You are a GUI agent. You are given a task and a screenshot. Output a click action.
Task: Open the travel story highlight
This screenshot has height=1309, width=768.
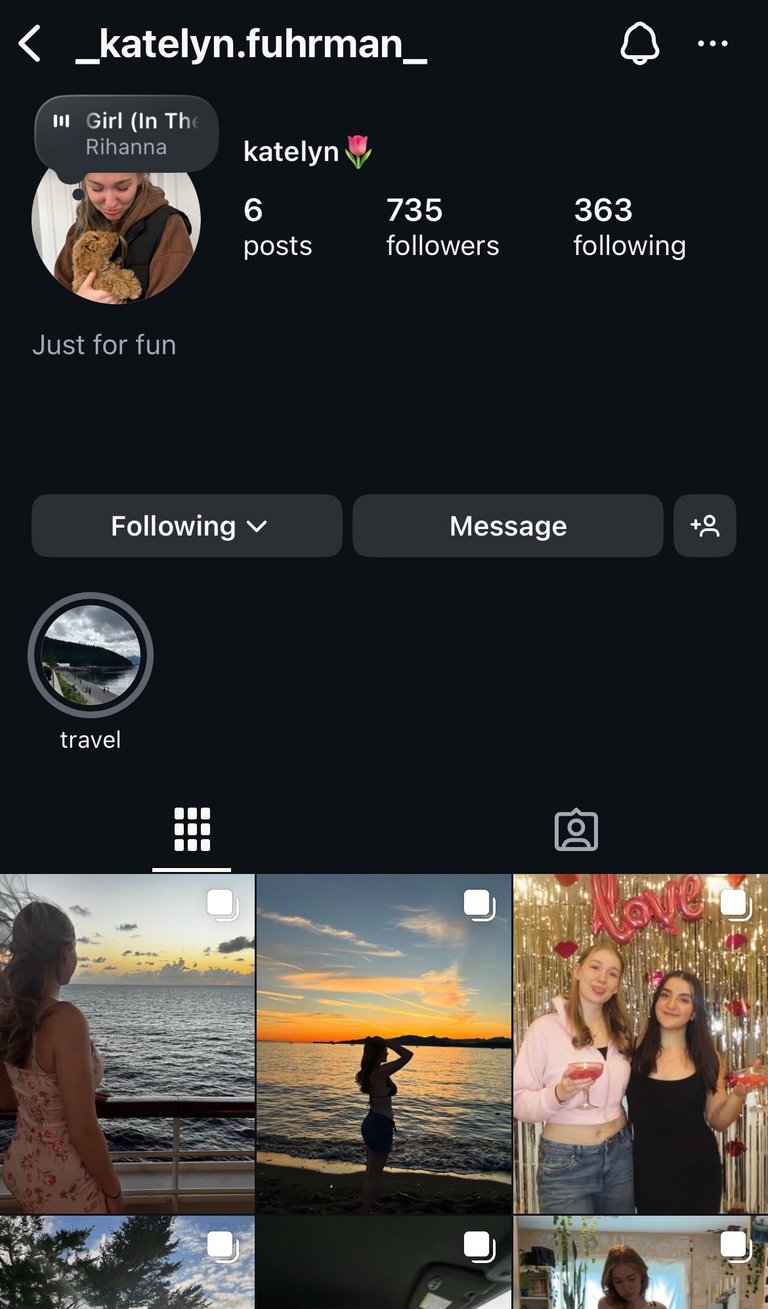[x=90, y=656]
